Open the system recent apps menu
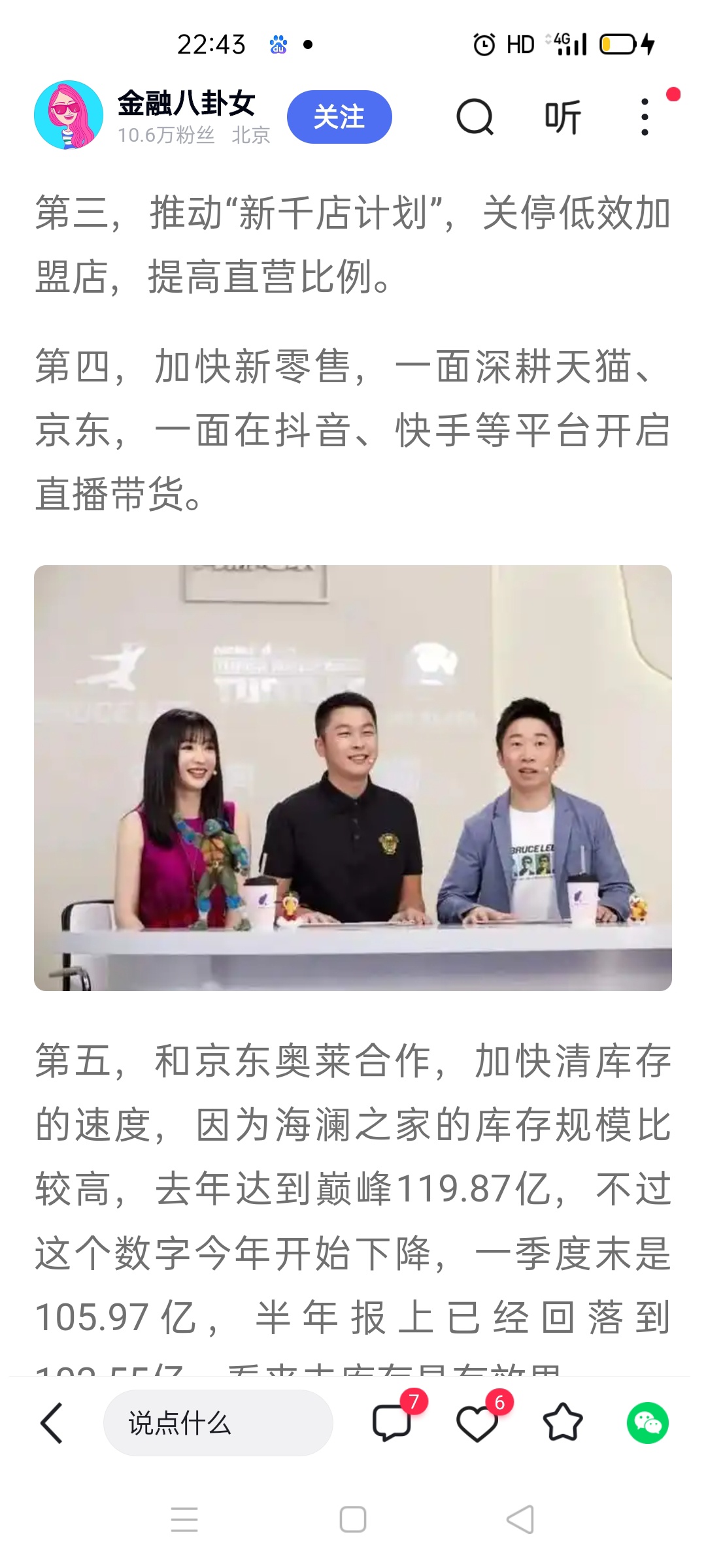This screenshot has height=1568, width=706. (x=184, y=1520)
